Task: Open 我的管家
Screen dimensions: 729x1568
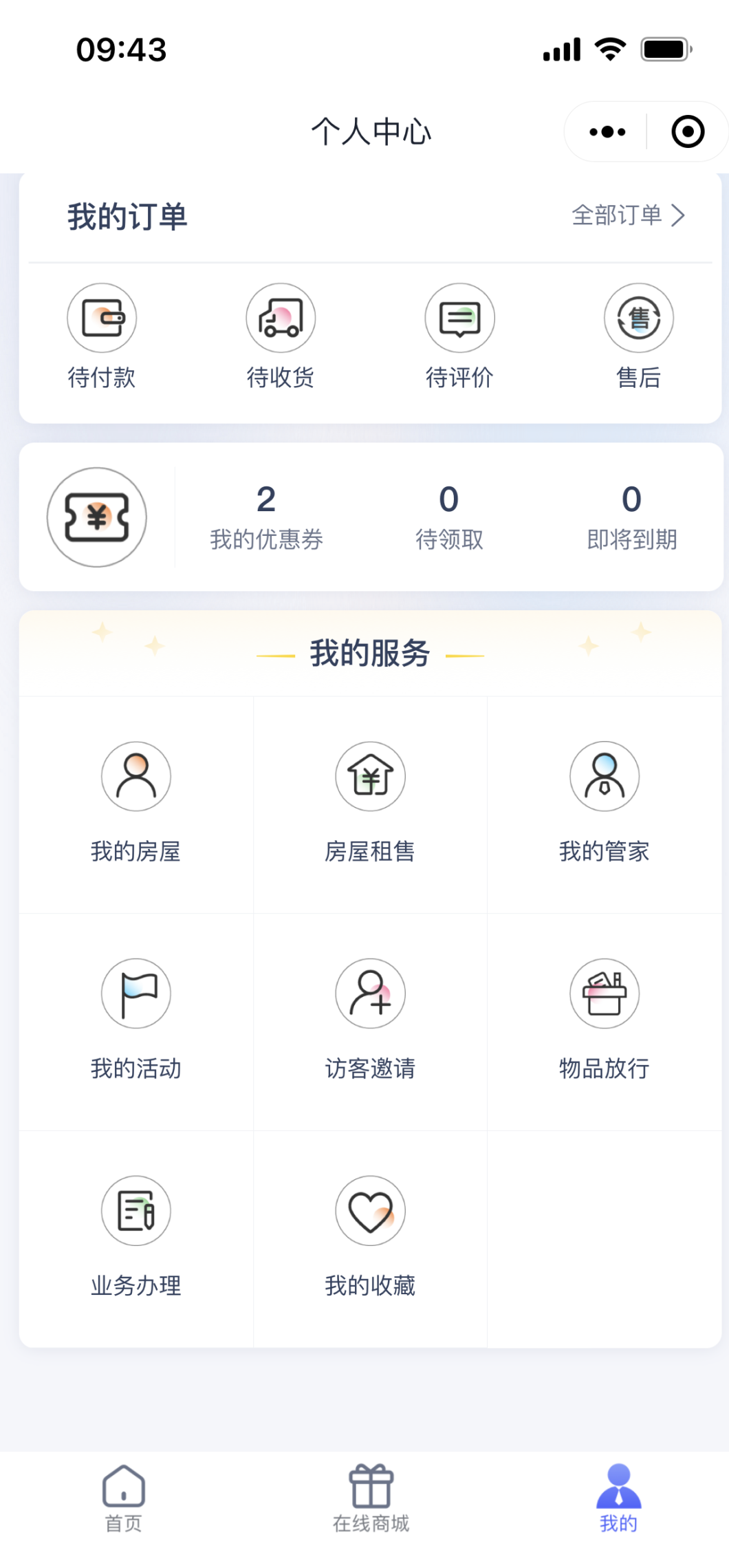Action: [605, 804]
